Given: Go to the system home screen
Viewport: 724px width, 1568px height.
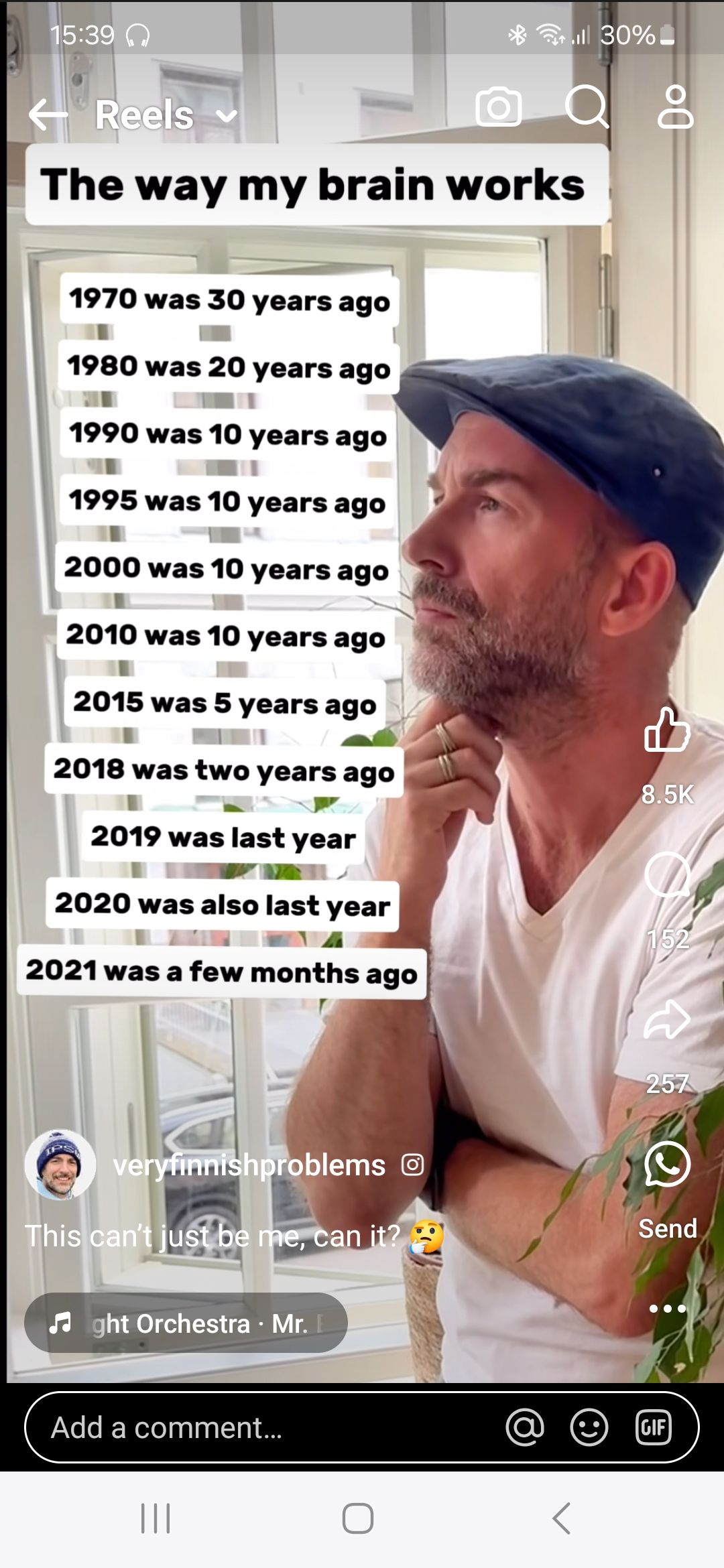Looking at the screenshot, I should [x=358, y=1518].
